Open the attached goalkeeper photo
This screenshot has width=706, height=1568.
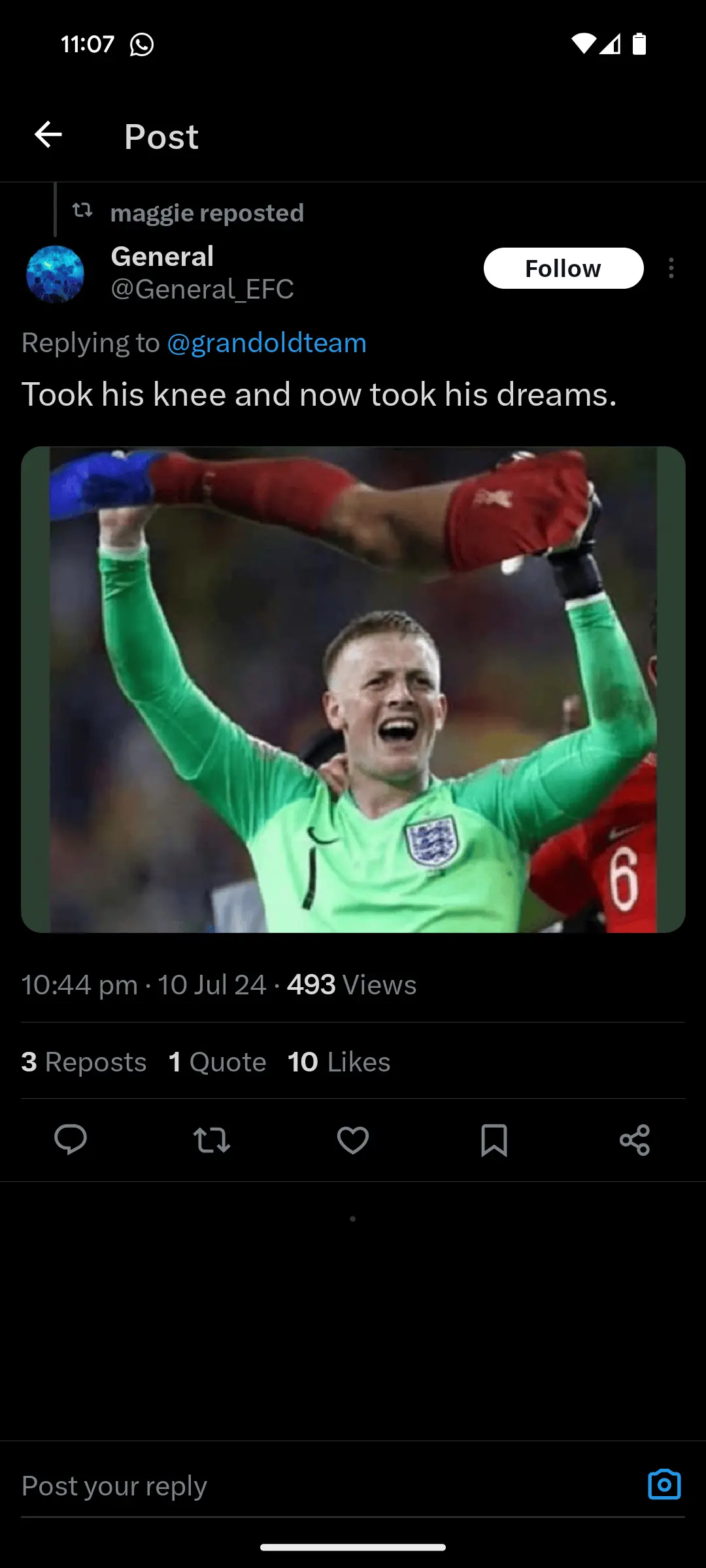(353, 689)
